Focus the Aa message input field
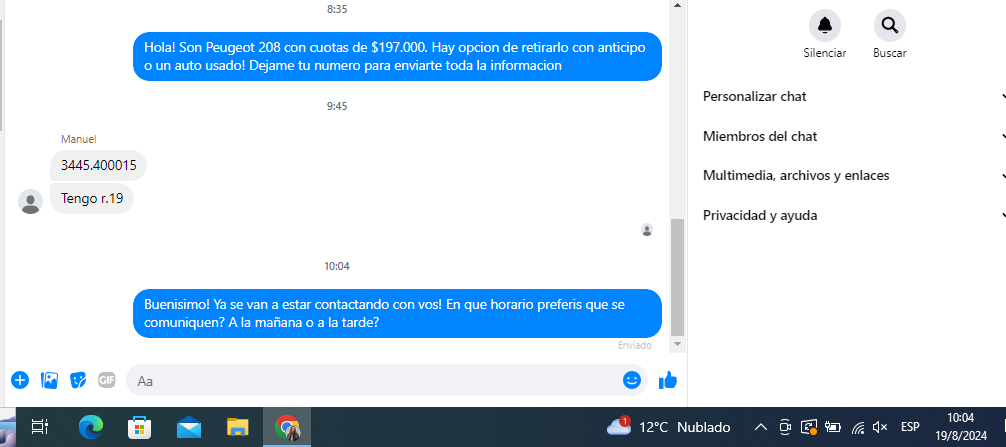 pyautogui.click(x=370, y=380)
